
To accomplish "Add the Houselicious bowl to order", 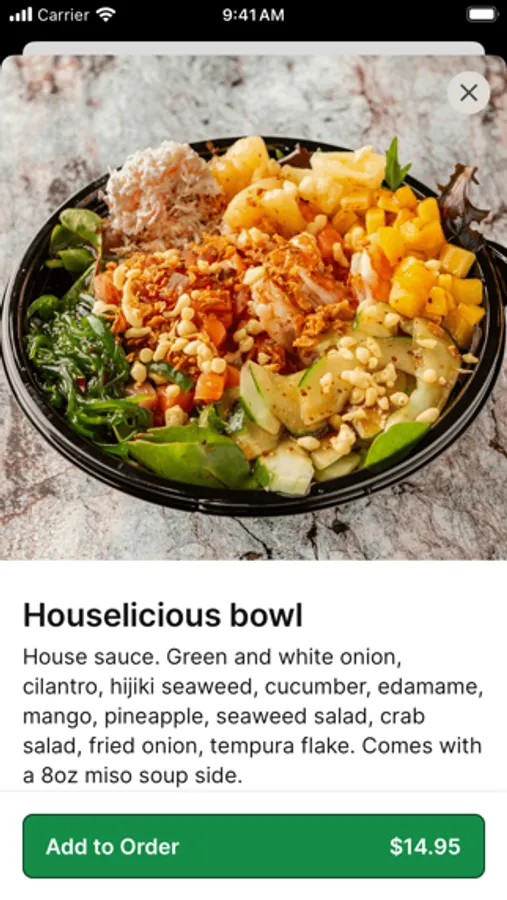I will coord(254,846).
